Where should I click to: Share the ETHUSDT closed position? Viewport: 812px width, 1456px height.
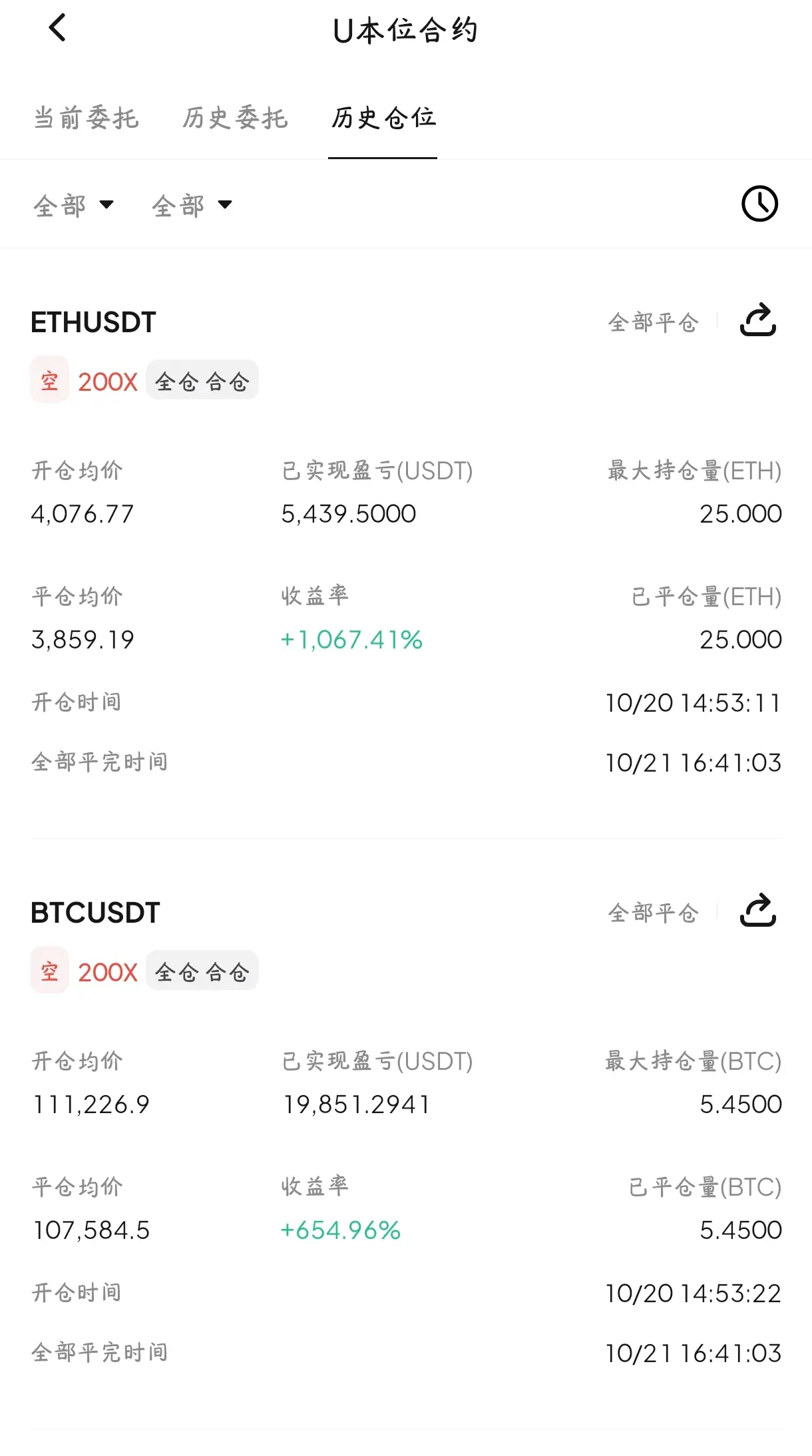pyautogui.click(x=758, y=320)
